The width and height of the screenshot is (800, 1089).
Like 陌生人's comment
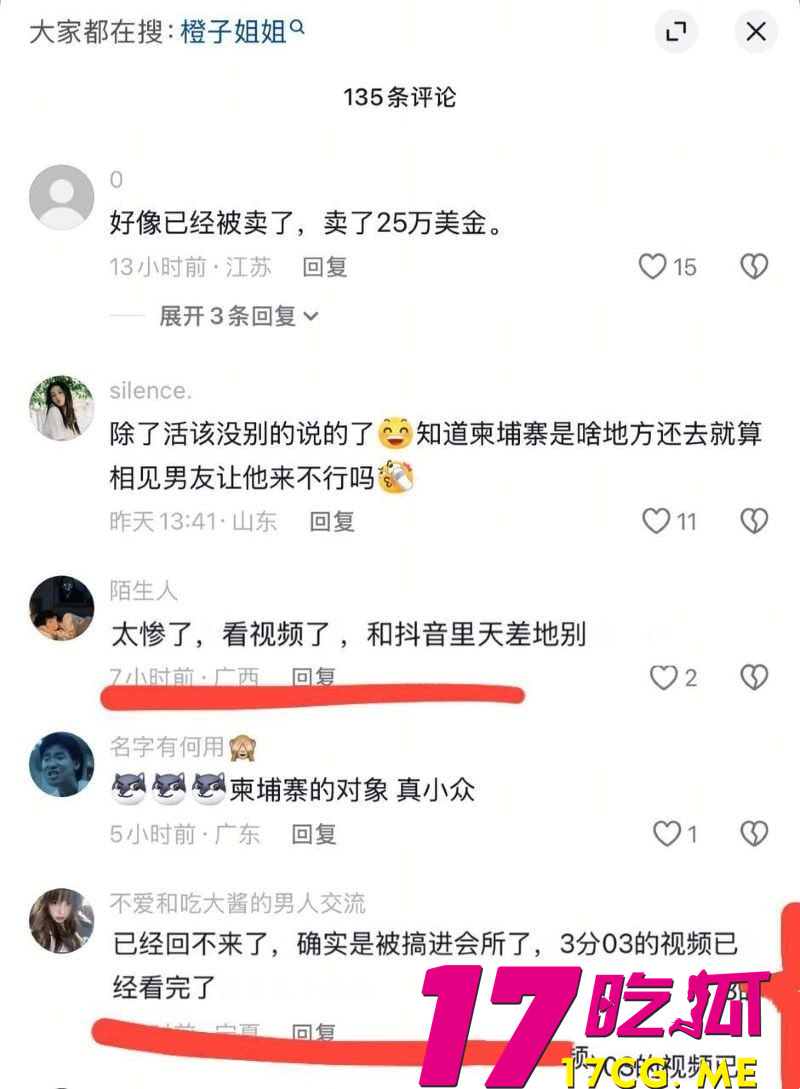pos(664,678)
